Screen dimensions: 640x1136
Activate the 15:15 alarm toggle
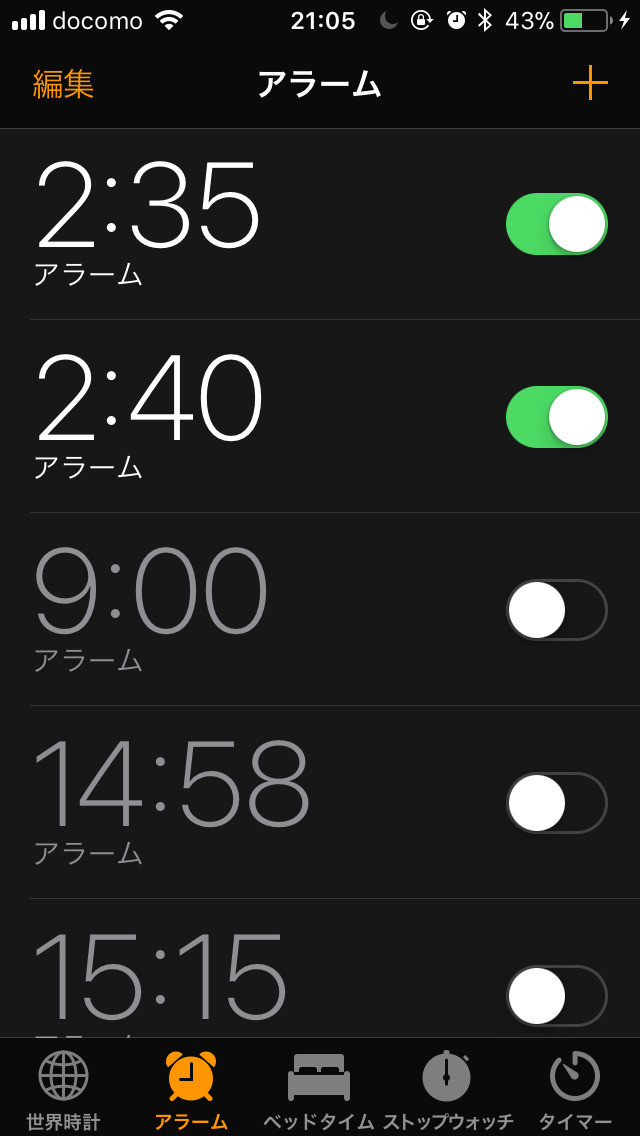coord(557,996)
